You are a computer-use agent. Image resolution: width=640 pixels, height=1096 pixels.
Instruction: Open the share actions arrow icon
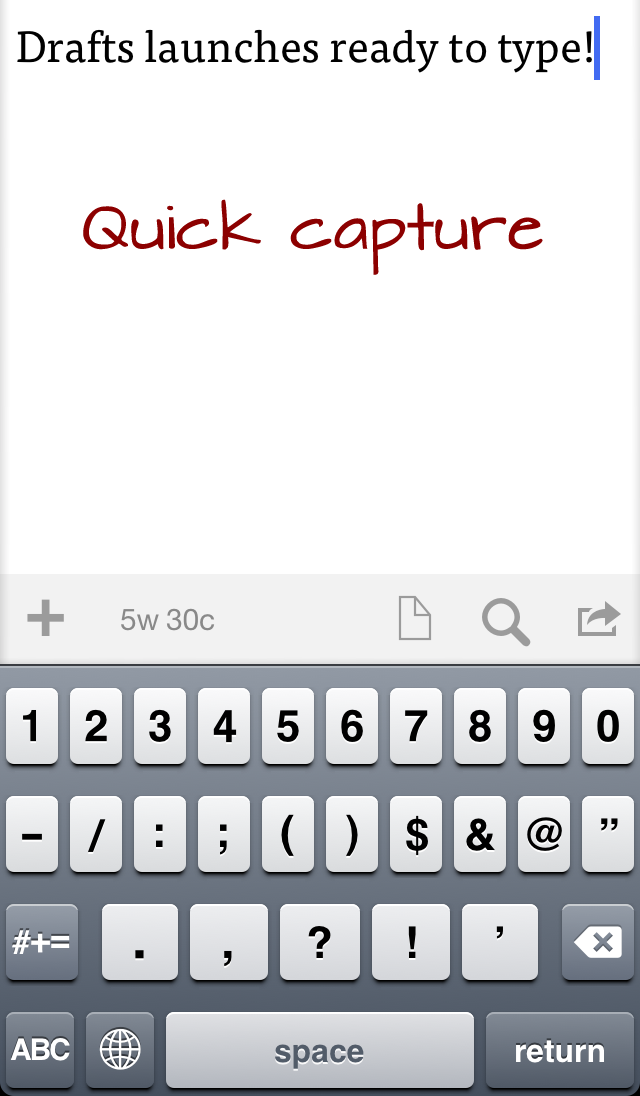click(598, 620)
